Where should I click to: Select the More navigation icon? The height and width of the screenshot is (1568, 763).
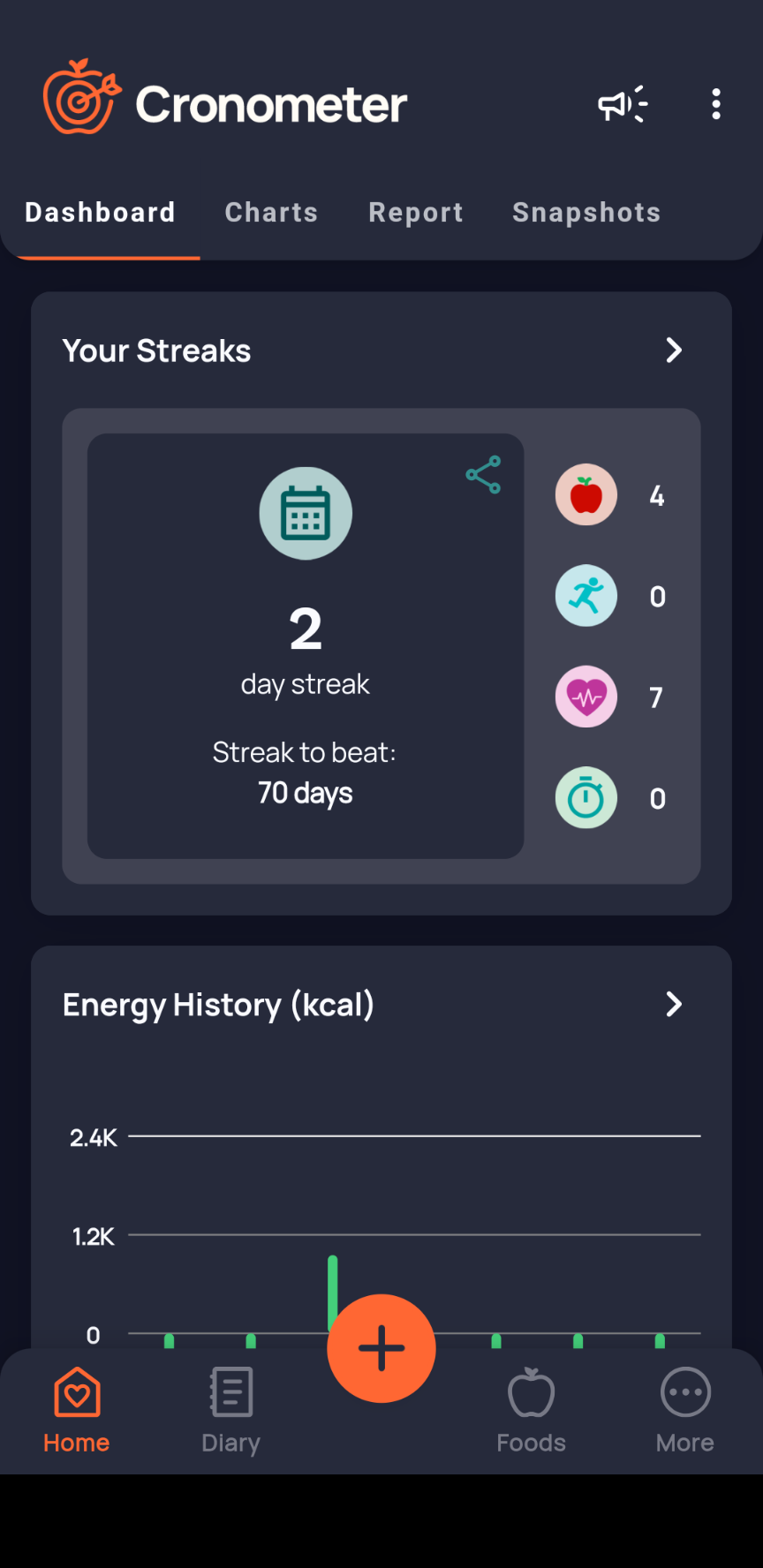tap(684, 1391)
